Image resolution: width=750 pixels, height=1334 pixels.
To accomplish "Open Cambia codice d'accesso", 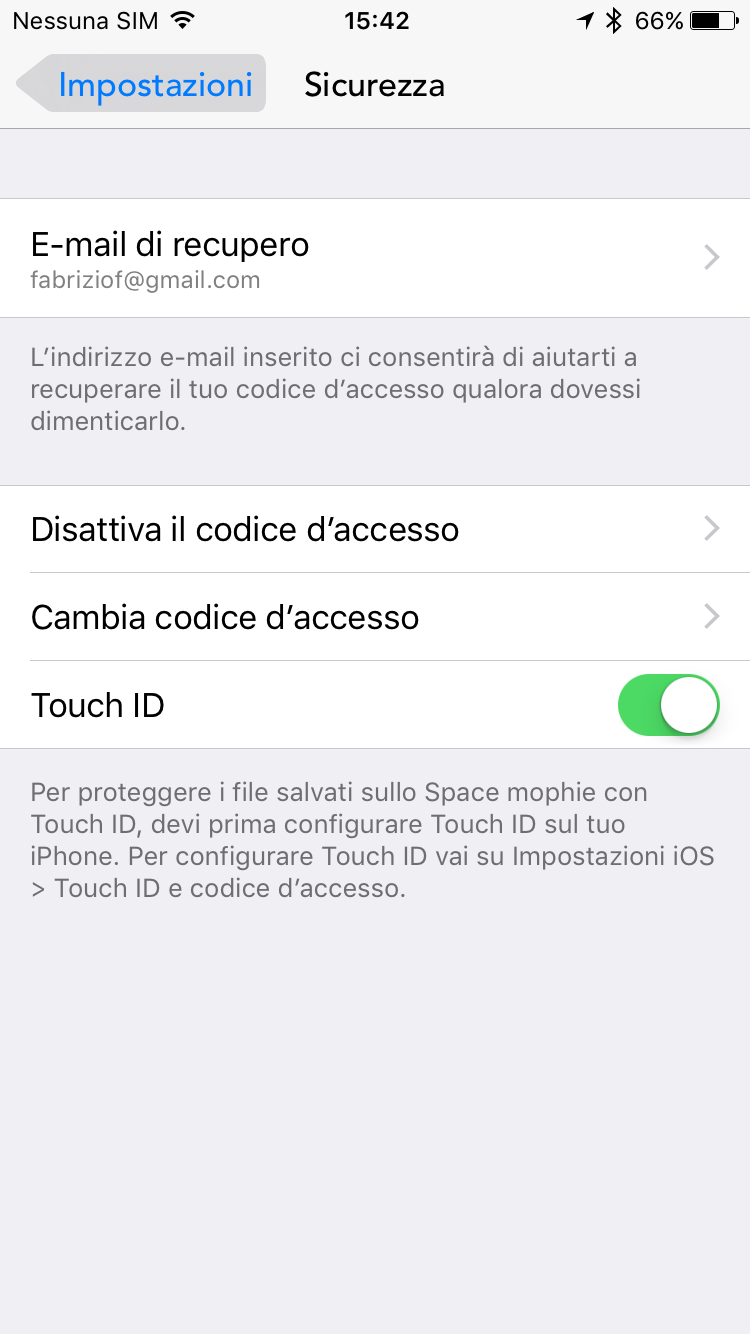I will click(x=375, y=617).
